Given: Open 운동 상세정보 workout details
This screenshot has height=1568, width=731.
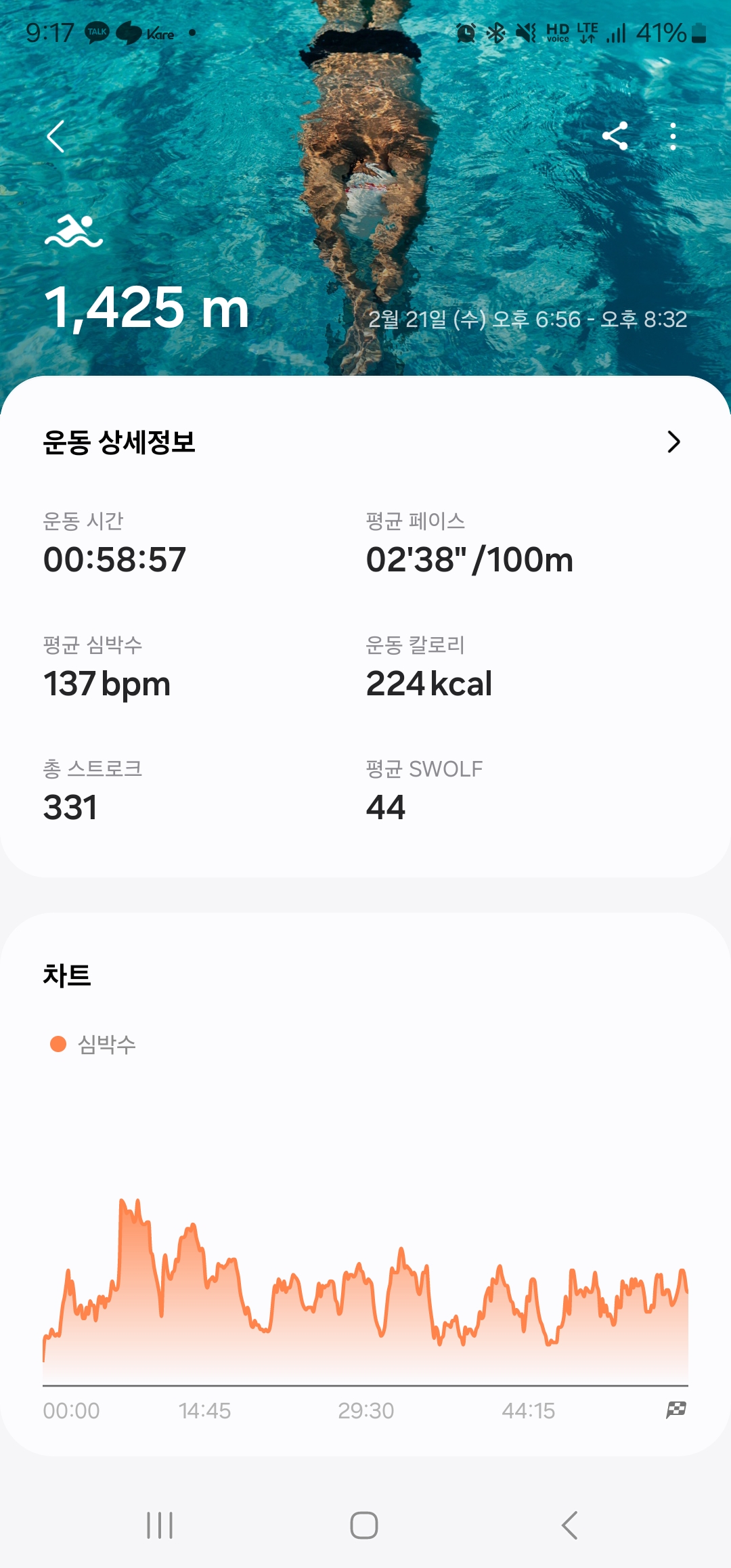Looking at the screenshot, I should (x=673, y=442).
